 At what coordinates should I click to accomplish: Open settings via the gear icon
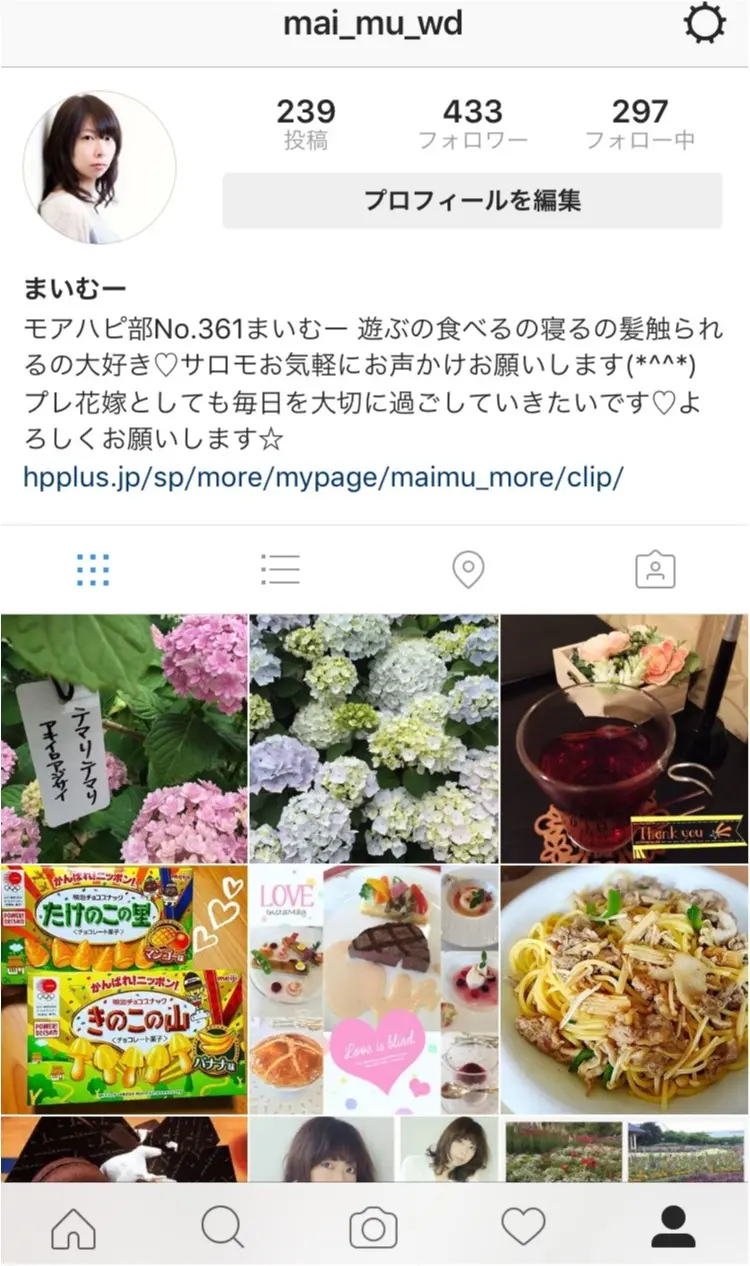coord(704,24)
